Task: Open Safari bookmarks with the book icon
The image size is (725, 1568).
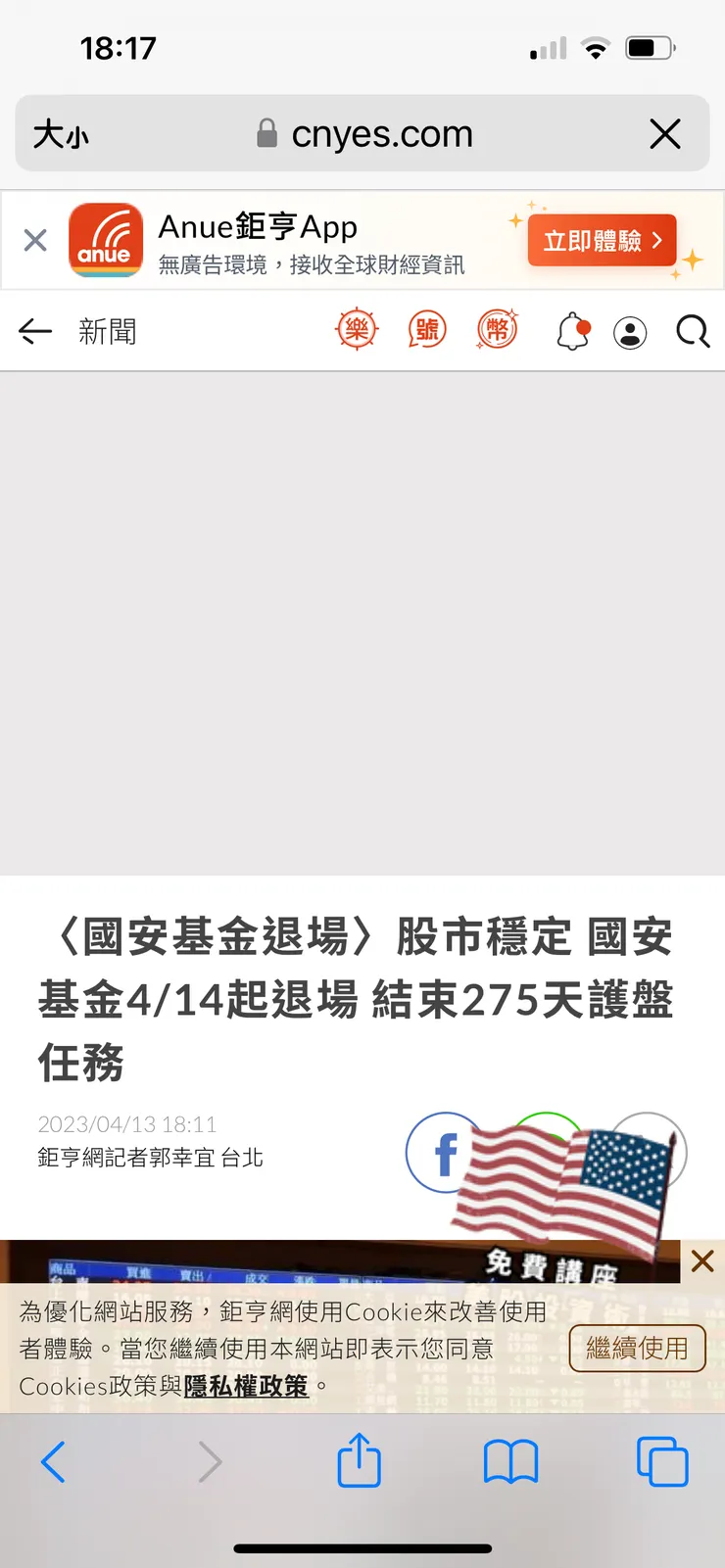Action: [510, 1461]
